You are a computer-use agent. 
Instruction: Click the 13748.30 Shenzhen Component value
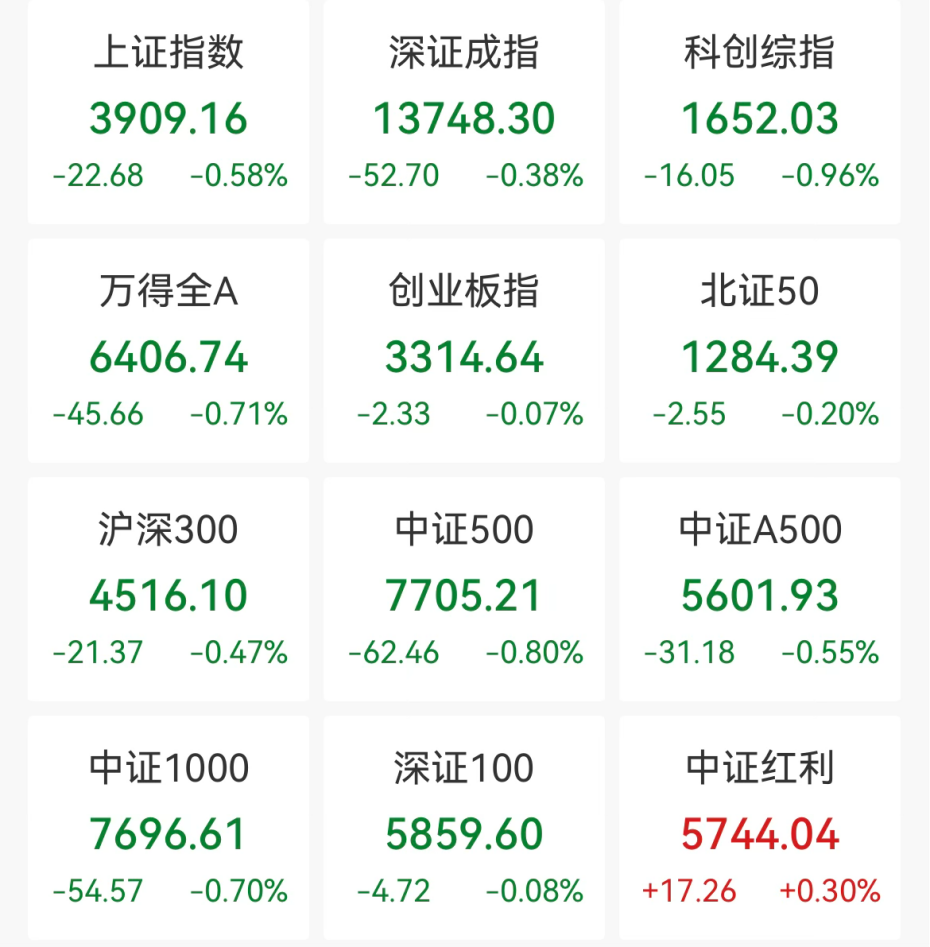pos(464,116)
